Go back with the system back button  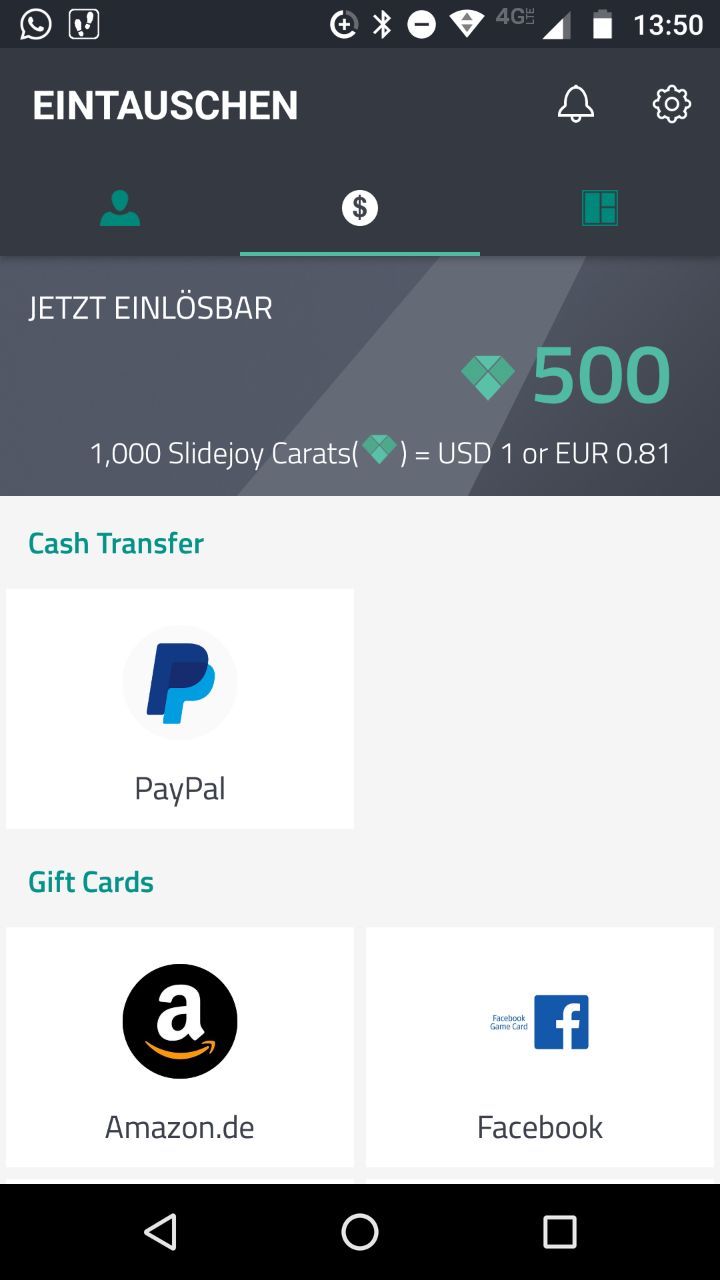(160, 1232)
